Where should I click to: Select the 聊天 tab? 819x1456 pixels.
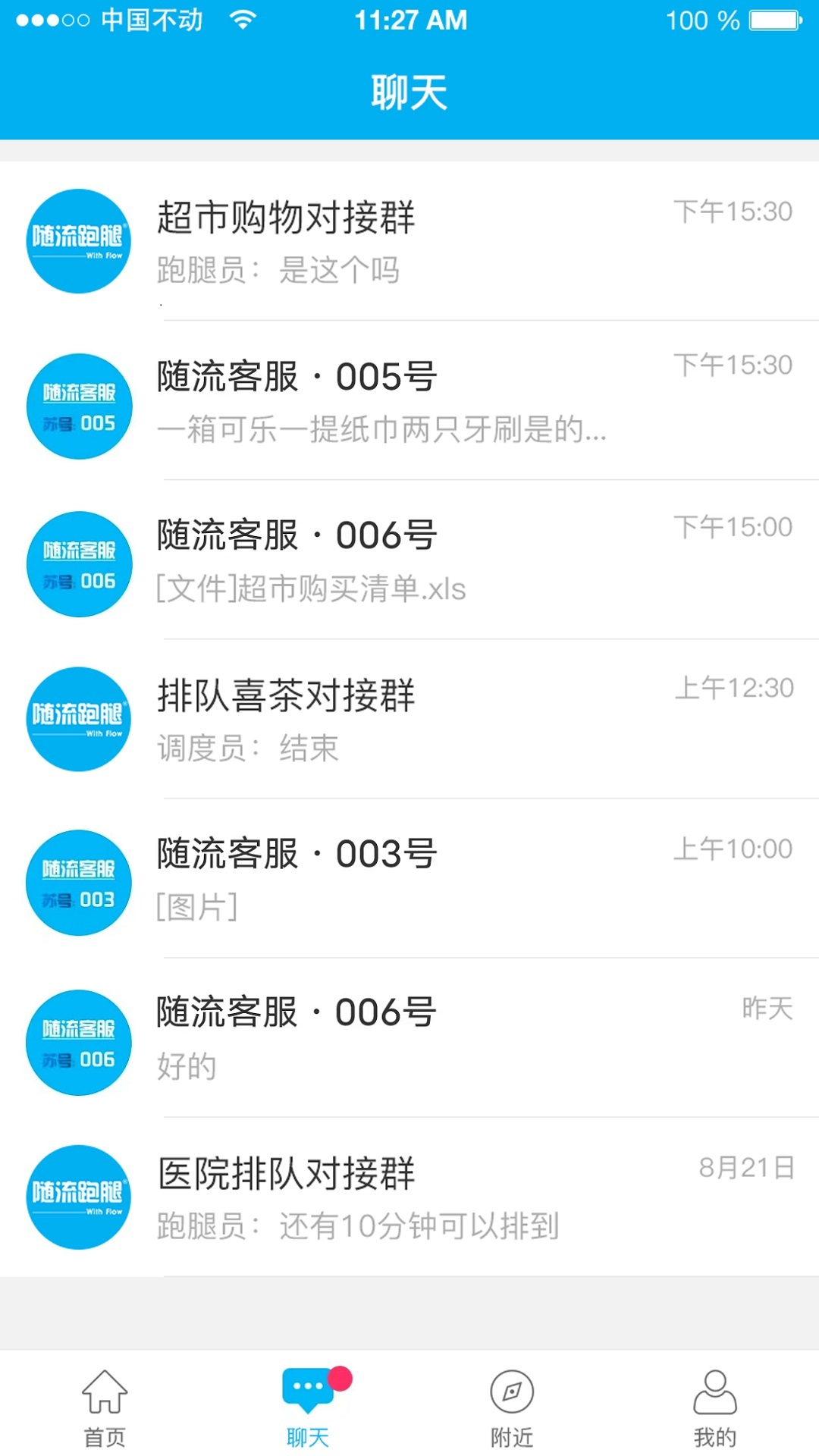(308, 1407)
